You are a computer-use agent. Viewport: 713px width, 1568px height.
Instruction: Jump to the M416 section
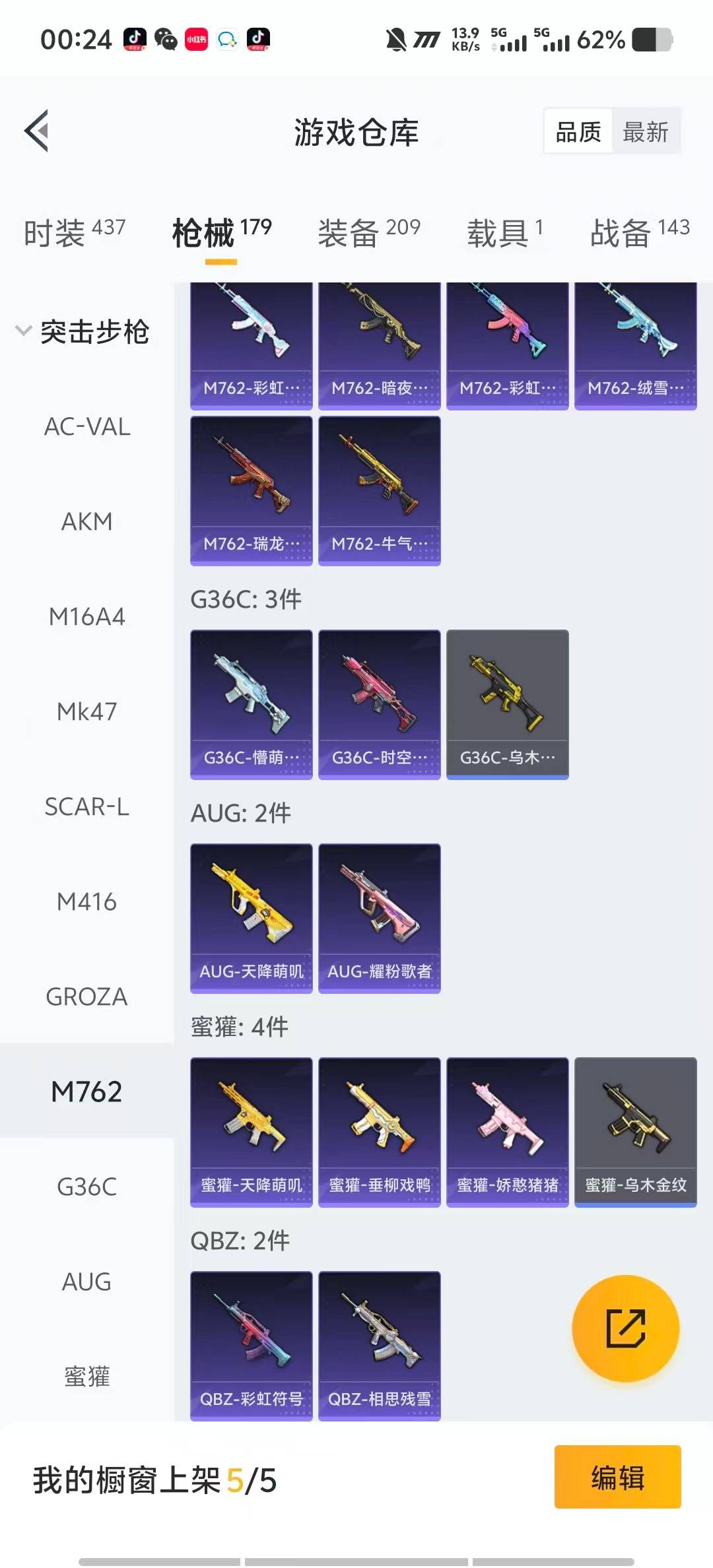tap(86, 901)
